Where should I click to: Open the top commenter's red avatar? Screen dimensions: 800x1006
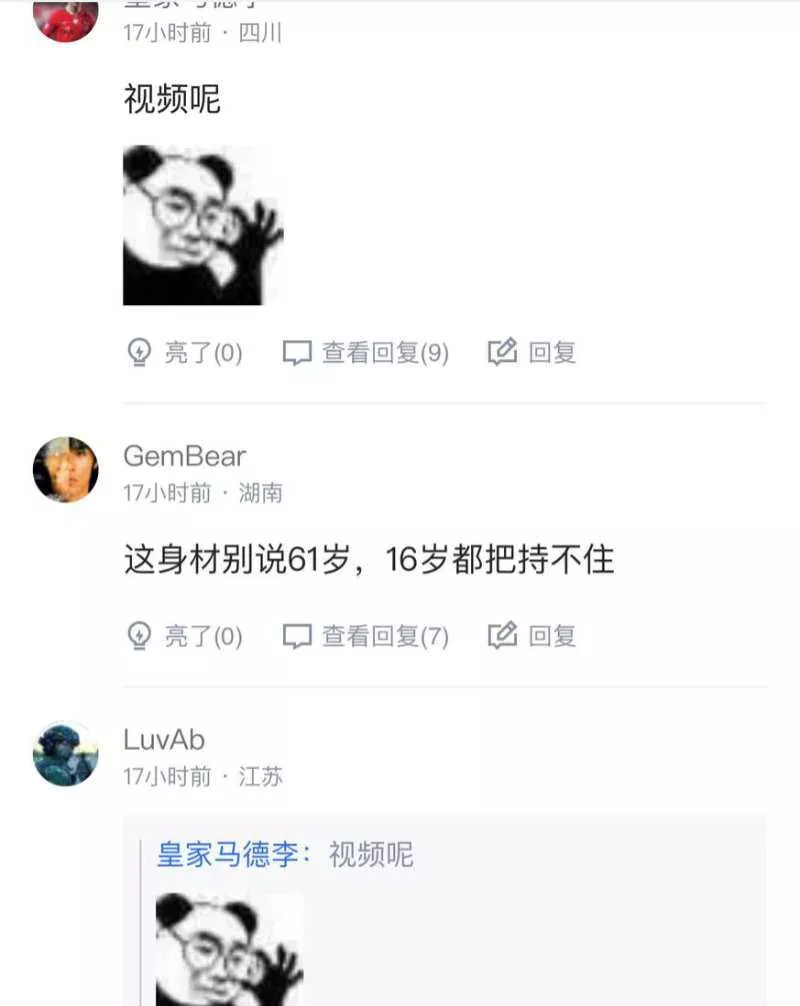tap(66, 18)
